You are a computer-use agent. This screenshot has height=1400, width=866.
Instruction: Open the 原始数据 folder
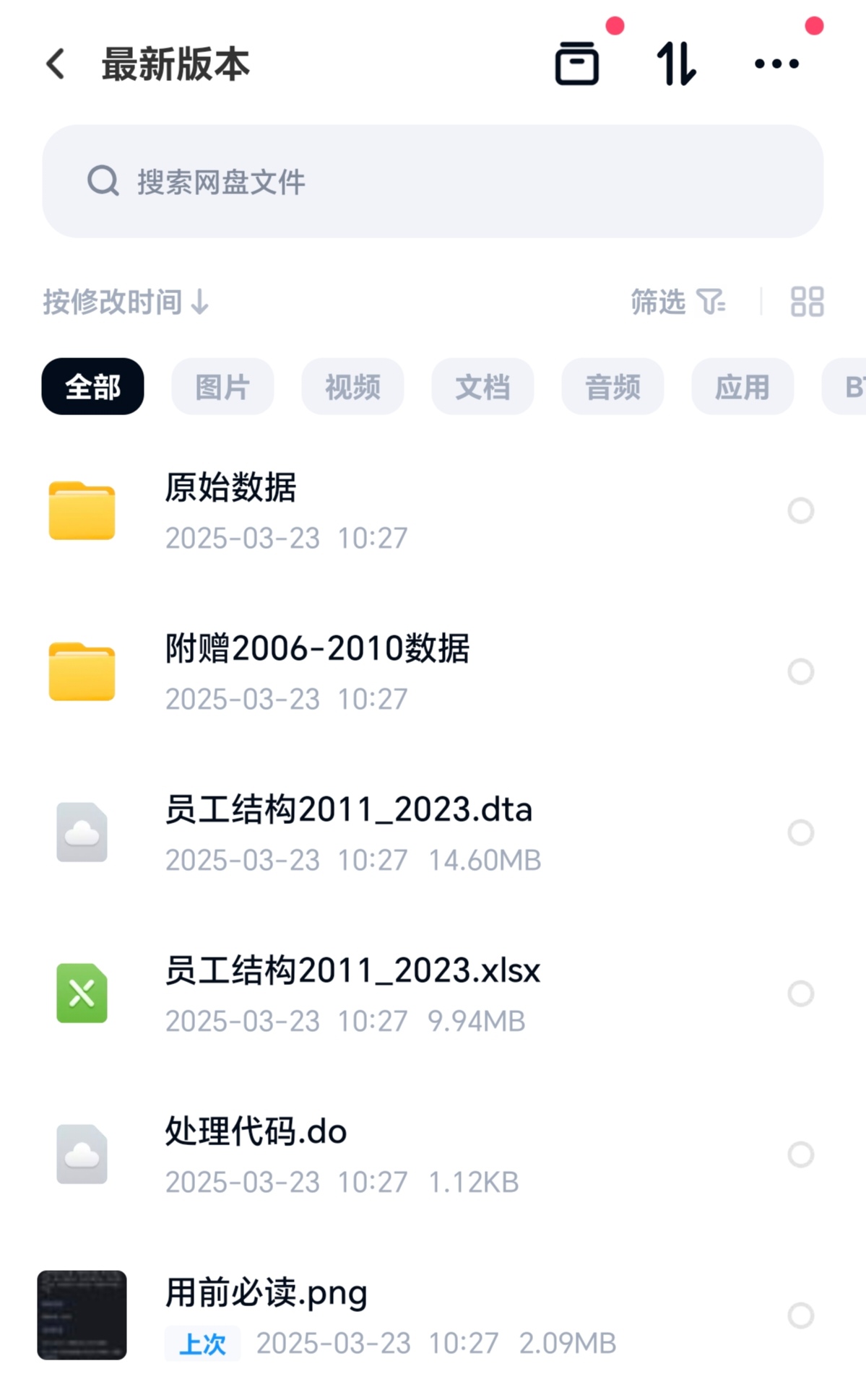[x=231, y=510]
